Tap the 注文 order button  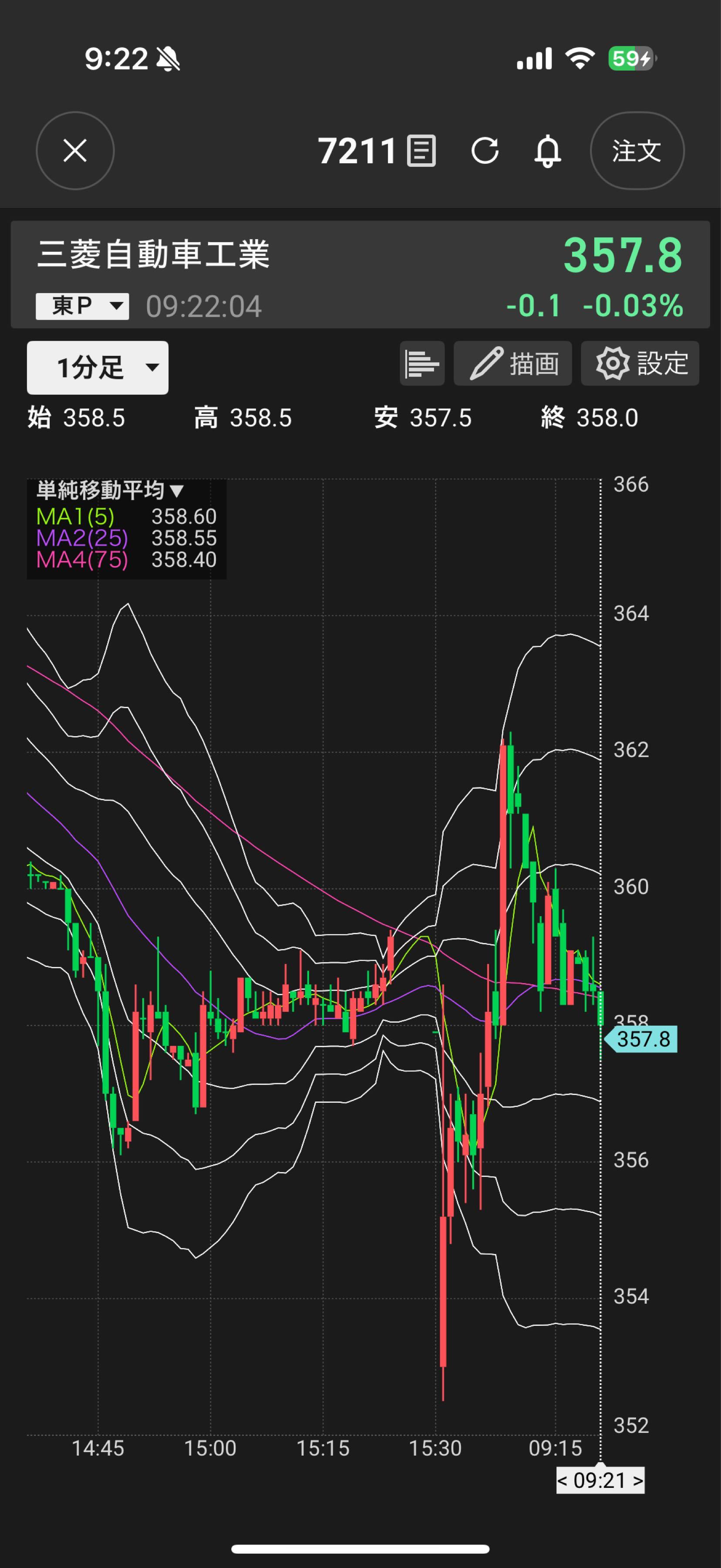click(637, 150)
